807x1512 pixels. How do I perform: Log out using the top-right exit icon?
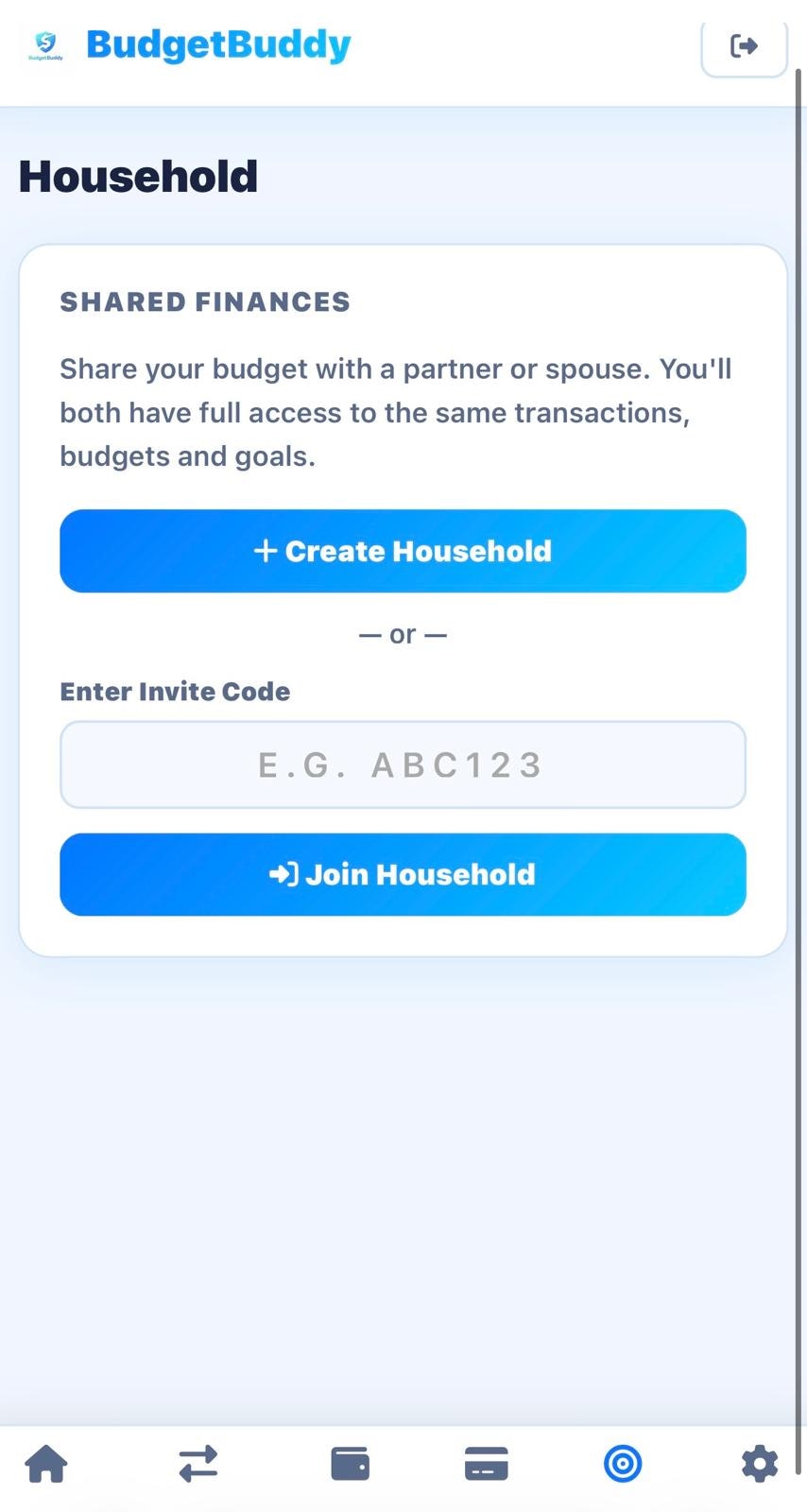[744, 44]
